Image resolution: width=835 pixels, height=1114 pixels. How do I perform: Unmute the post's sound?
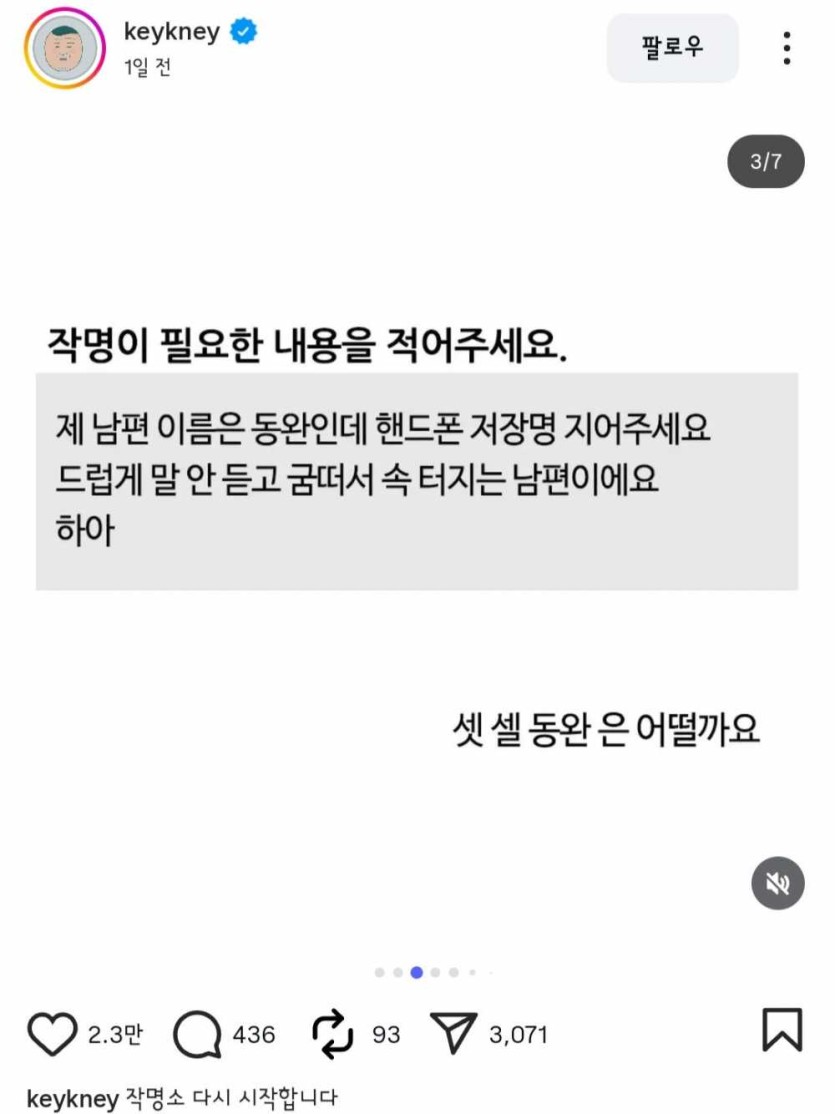tap(777, 883)
